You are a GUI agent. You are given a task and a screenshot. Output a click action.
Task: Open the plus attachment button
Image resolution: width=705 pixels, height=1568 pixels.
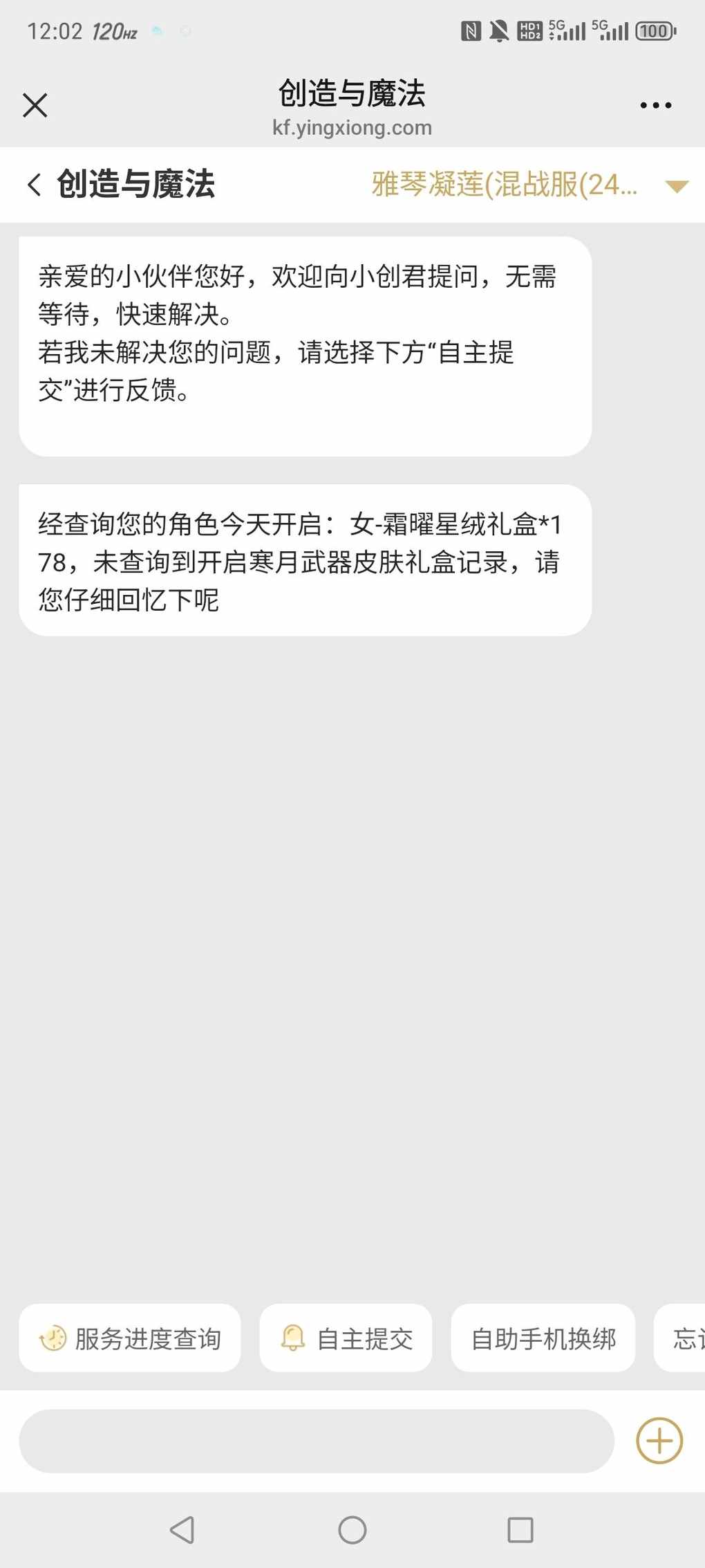pyautogui.click(x=659, y=1441)
